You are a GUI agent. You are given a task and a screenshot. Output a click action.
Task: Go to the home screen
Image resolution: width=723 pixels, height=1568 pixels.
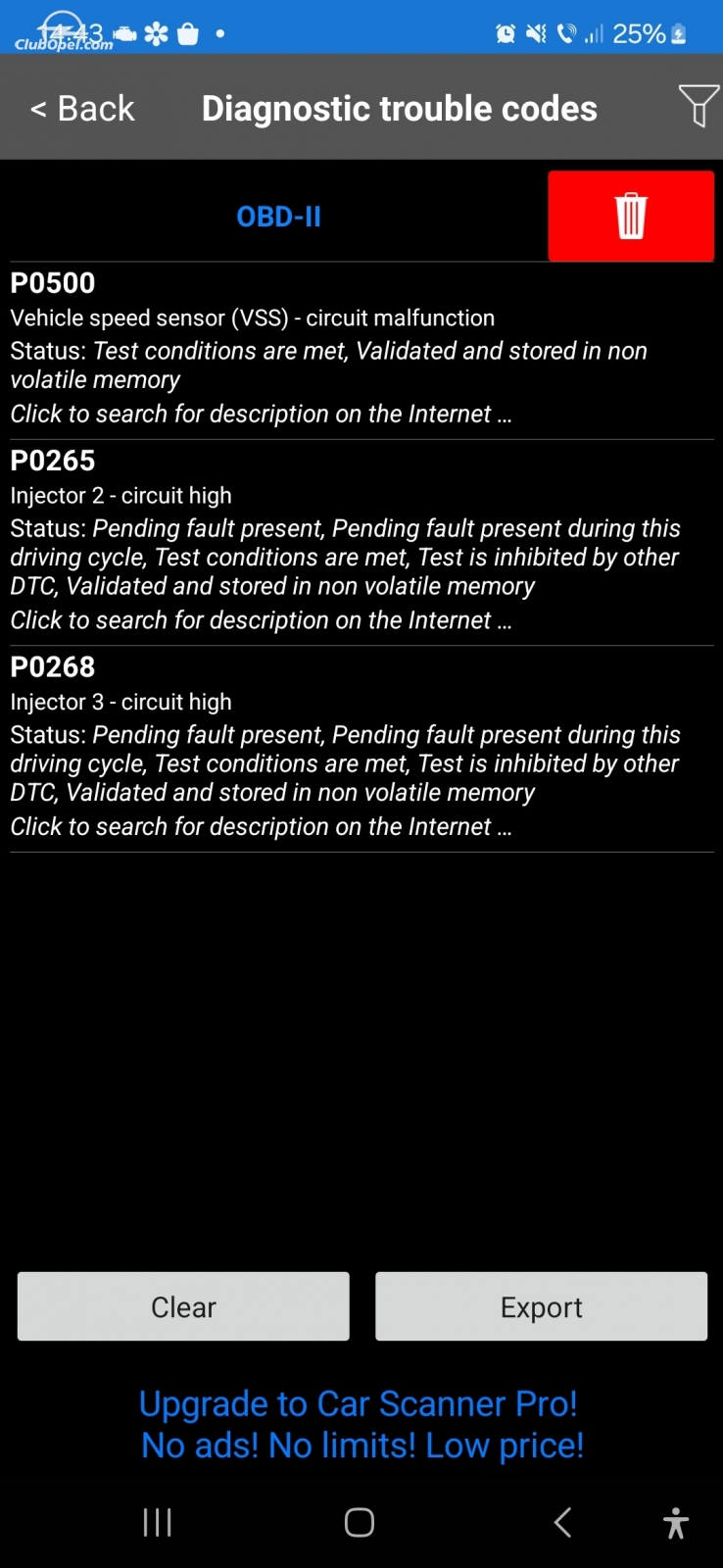tap(360, 1522)
